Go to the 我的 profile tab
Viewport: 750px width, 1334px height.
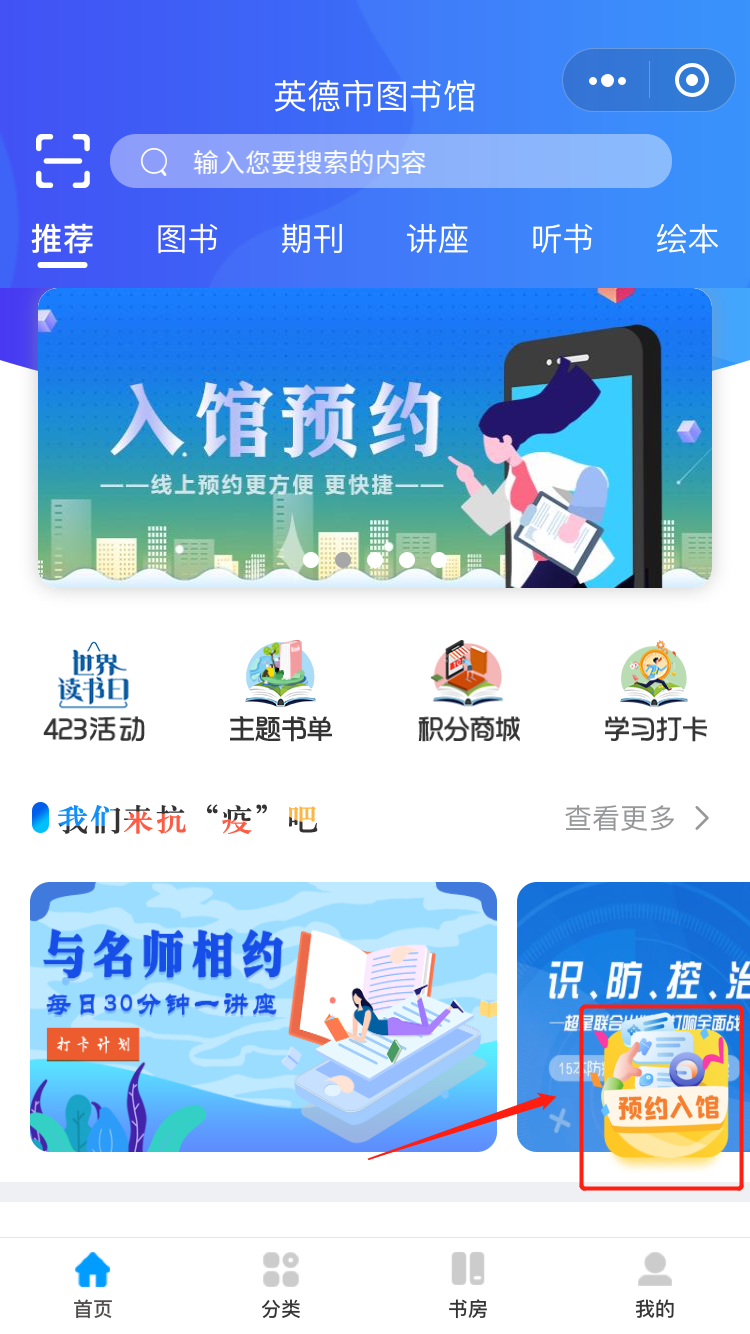[x=655, y=1284]
